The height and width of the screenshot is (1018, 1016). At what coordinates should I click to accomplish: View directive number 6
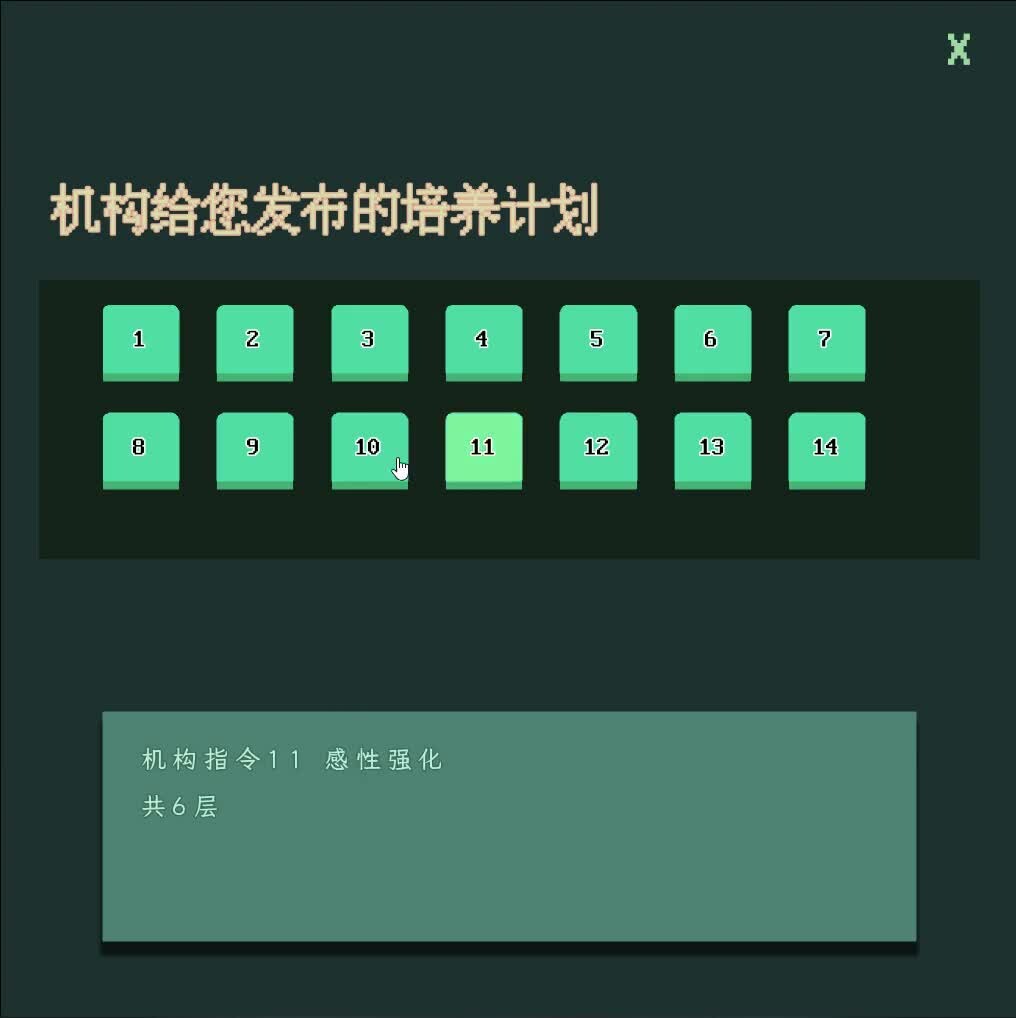pos(712,341)
